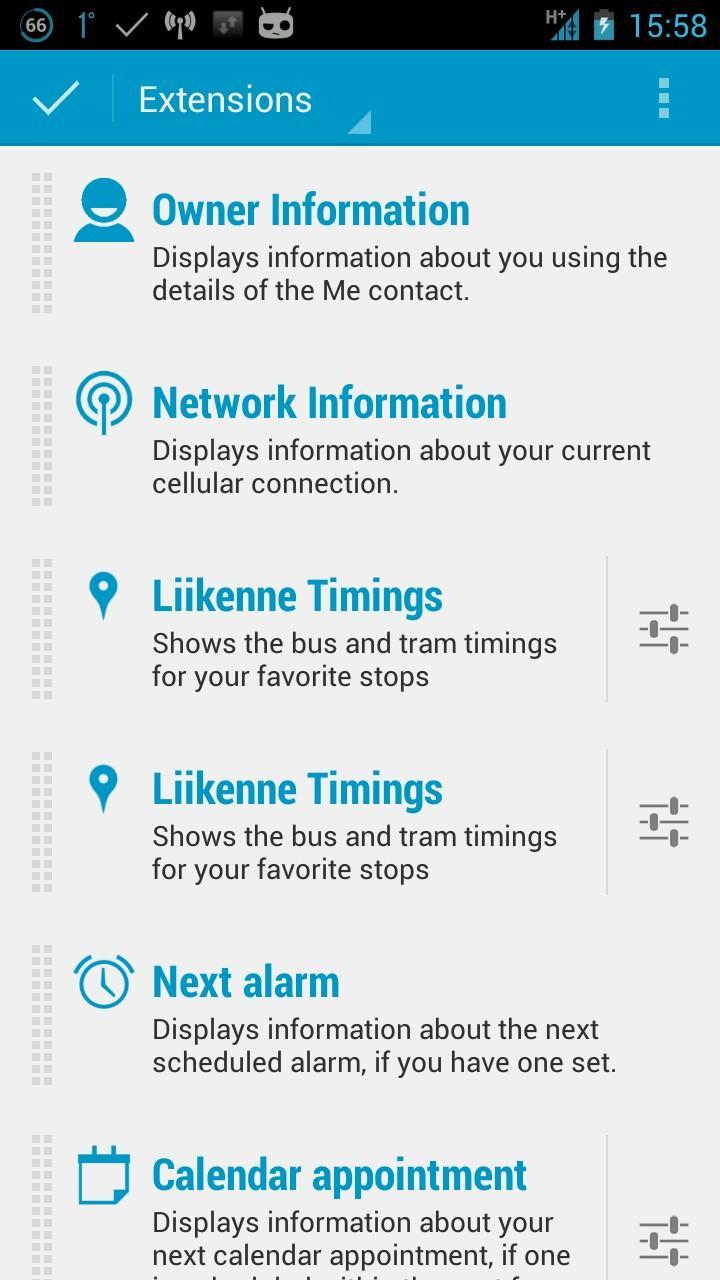This screenshot has width=720, height=1280.
Task: Tap the battery indicator in the status bar
Action: tap(605, 24)
